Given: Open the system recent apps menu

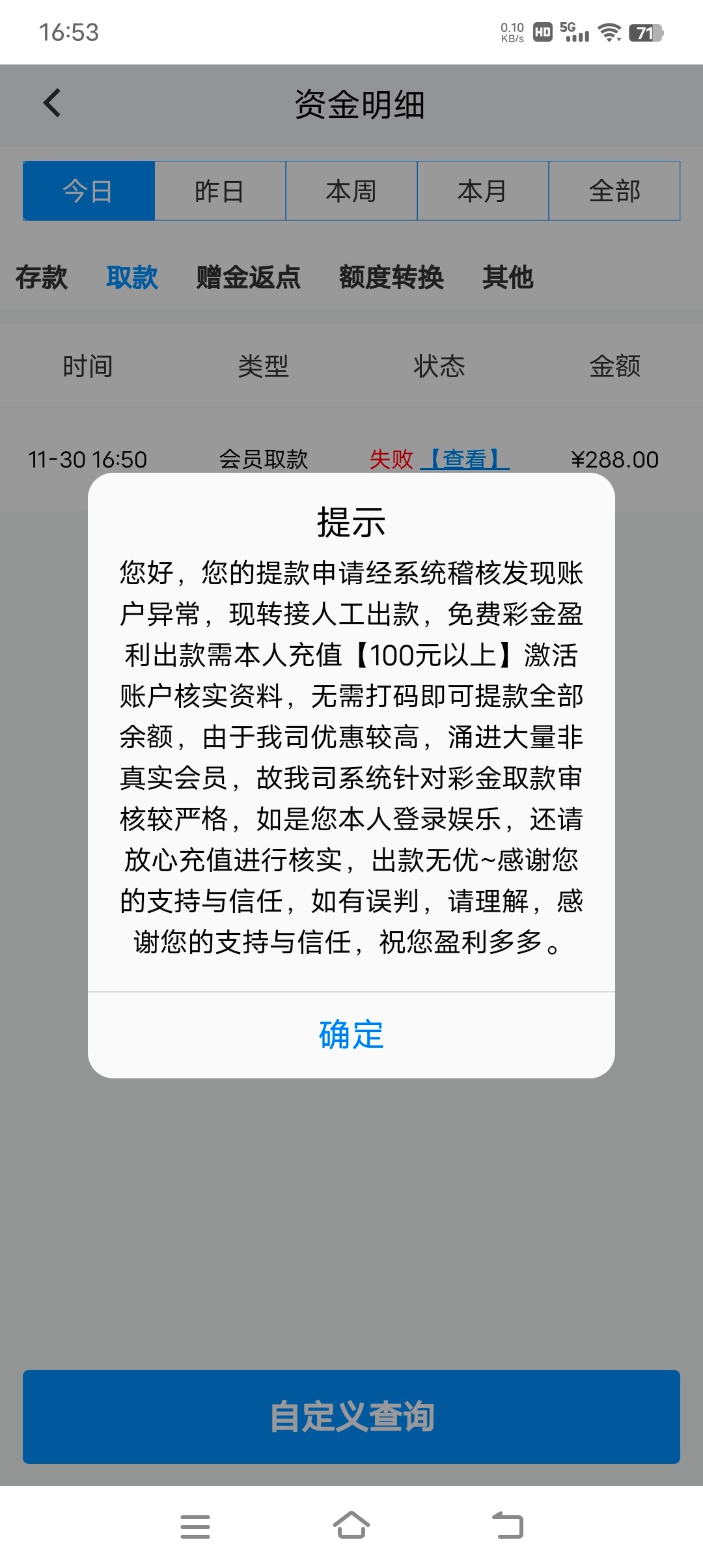Looking at the screenshot, I should click(x=195, y=1526).
